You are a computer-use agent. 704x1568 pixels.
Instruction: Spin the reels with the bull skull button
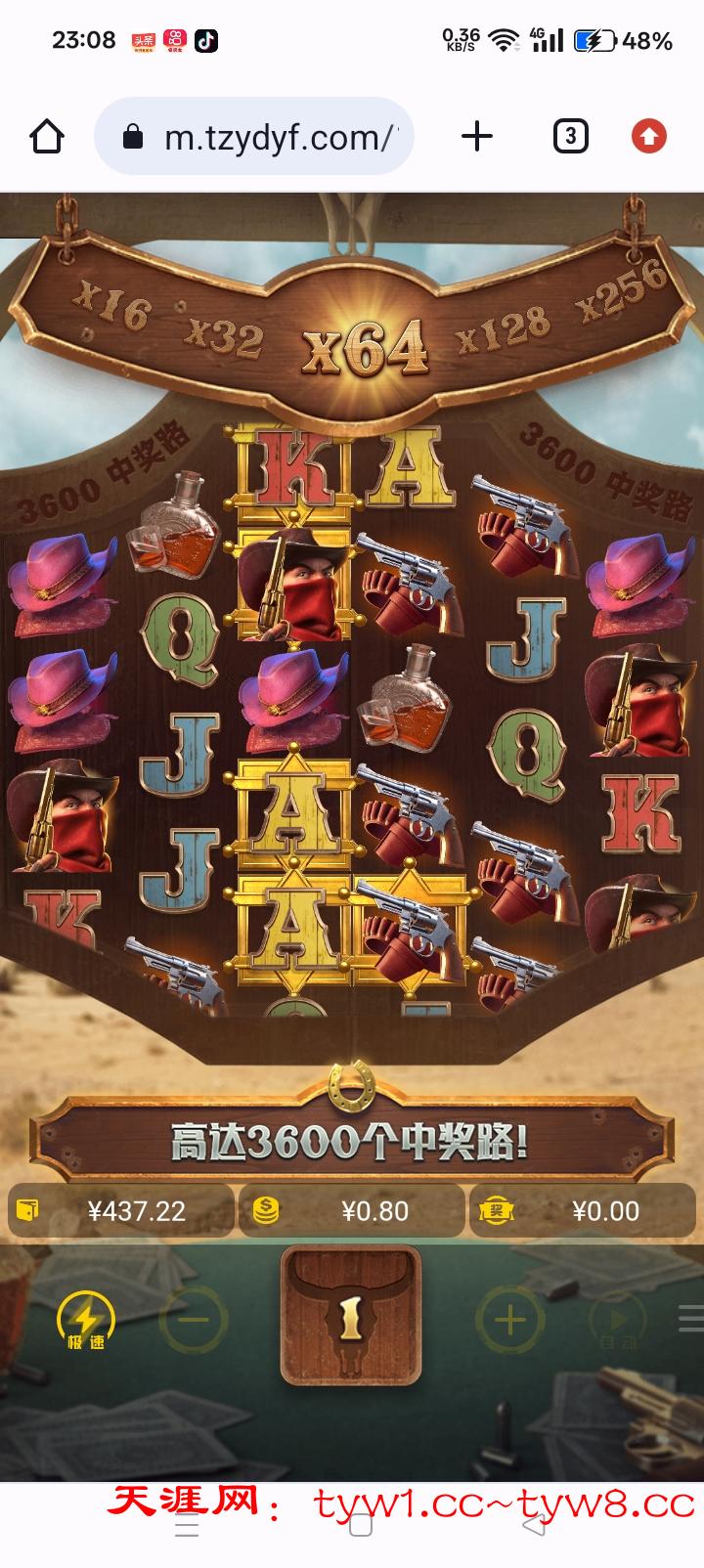click(351, 1316)
